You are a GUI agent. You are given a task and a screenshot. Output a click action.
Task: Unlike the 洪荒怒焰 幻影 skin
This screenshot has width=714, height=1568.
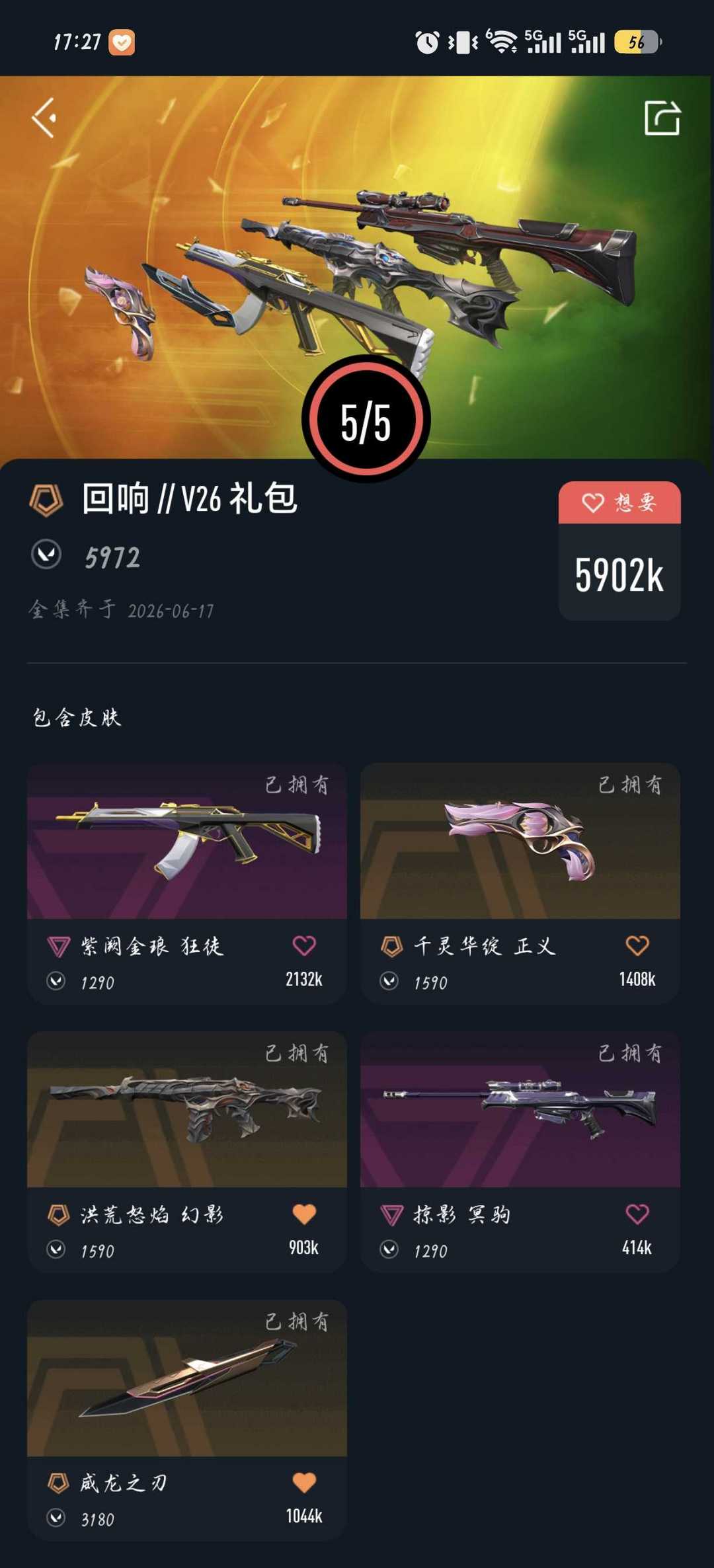click(304, 1214)
